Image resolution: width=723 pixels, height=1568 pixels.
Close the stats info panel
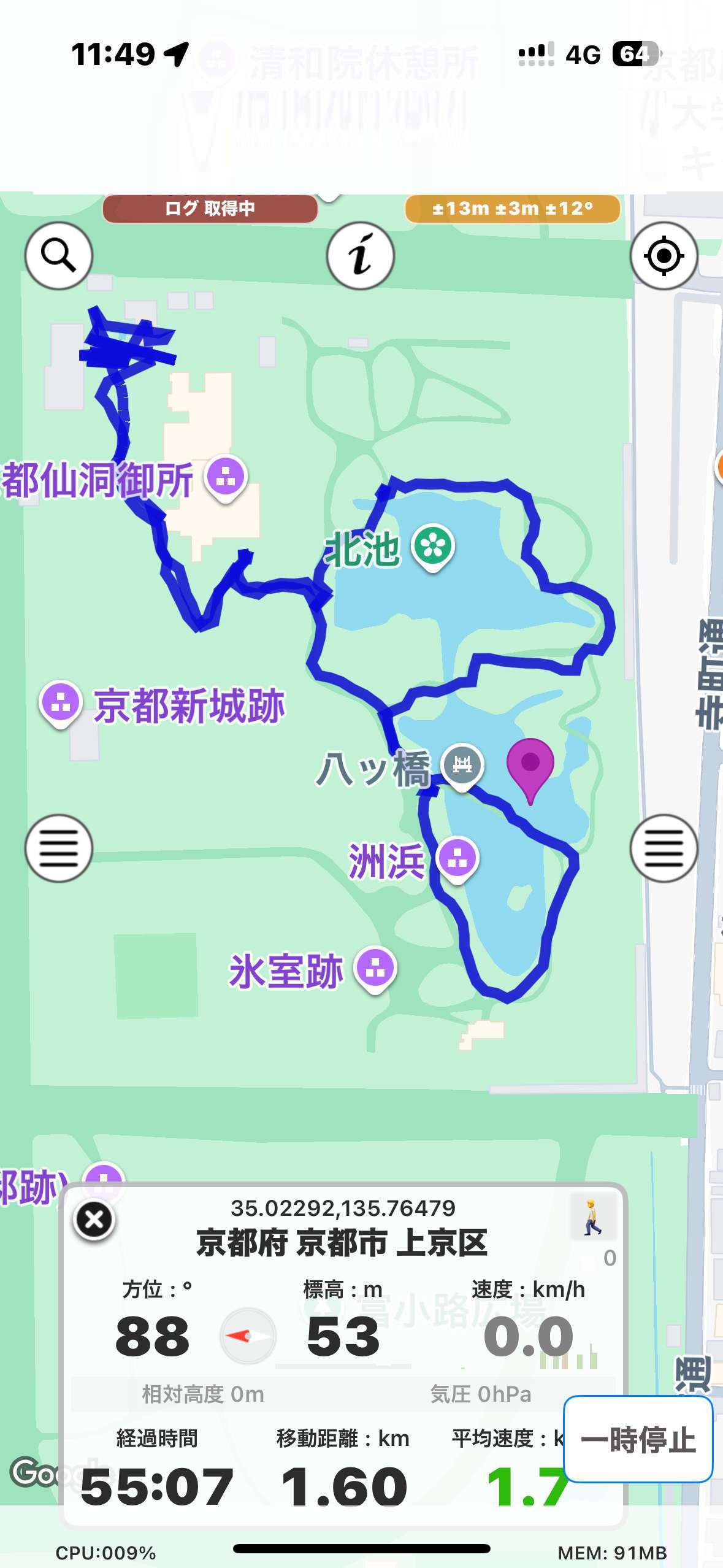tap(94, 1220)
